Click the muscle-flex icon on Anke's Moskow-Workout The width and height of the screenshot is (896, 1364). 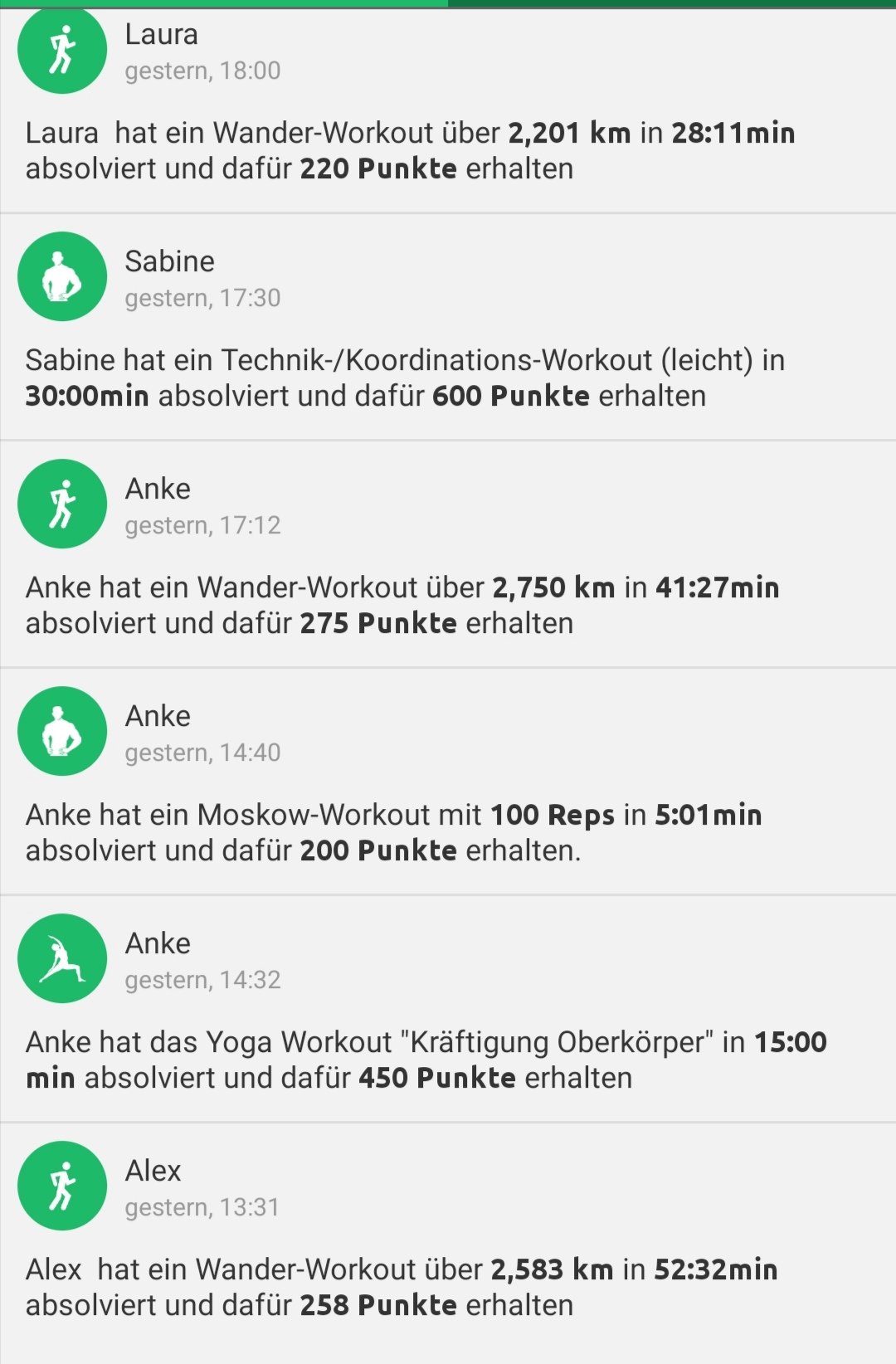pos(61,730)
